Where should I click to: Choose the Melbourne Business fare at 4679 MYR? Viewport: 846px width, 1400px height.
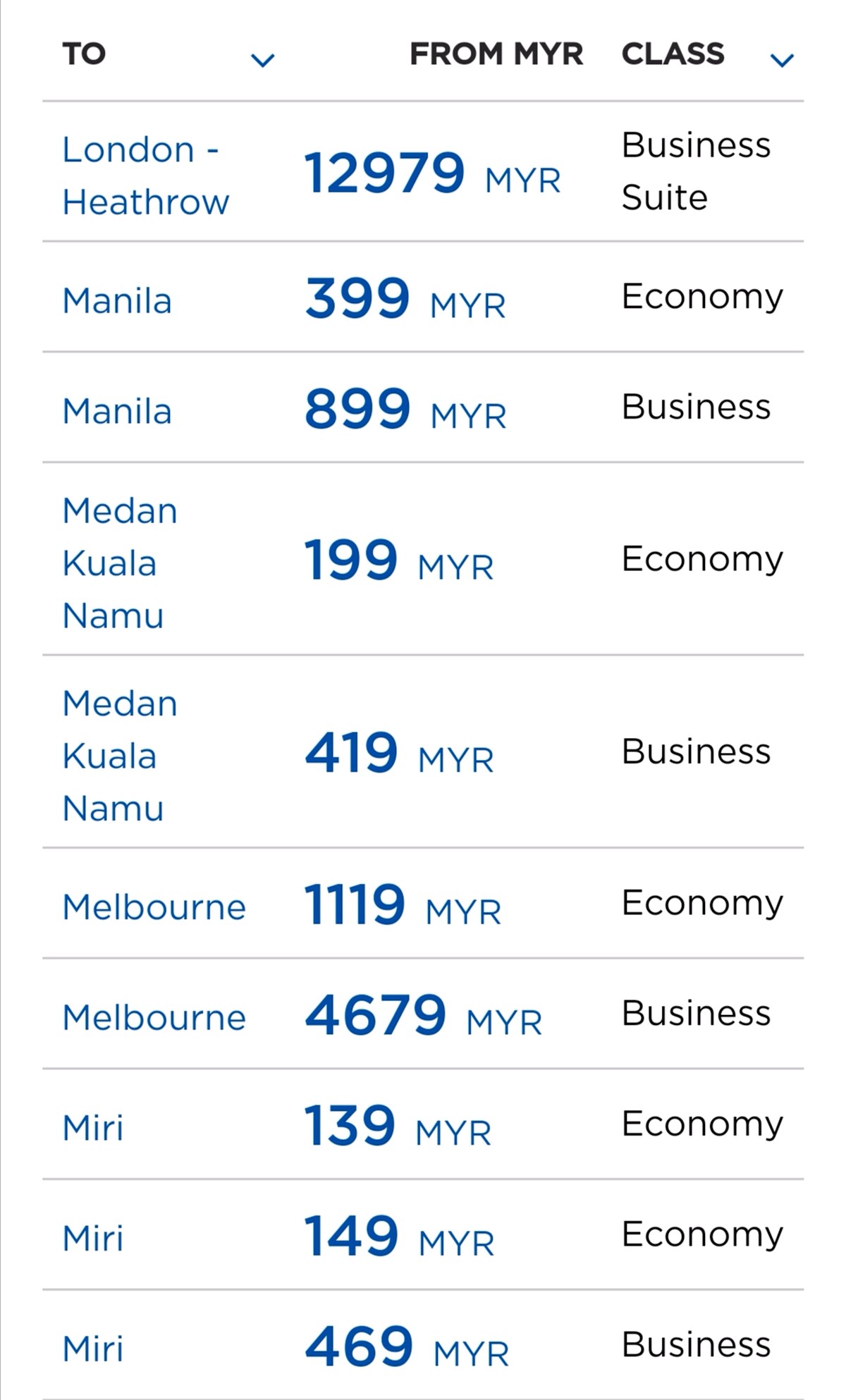tap(423, 1014)
